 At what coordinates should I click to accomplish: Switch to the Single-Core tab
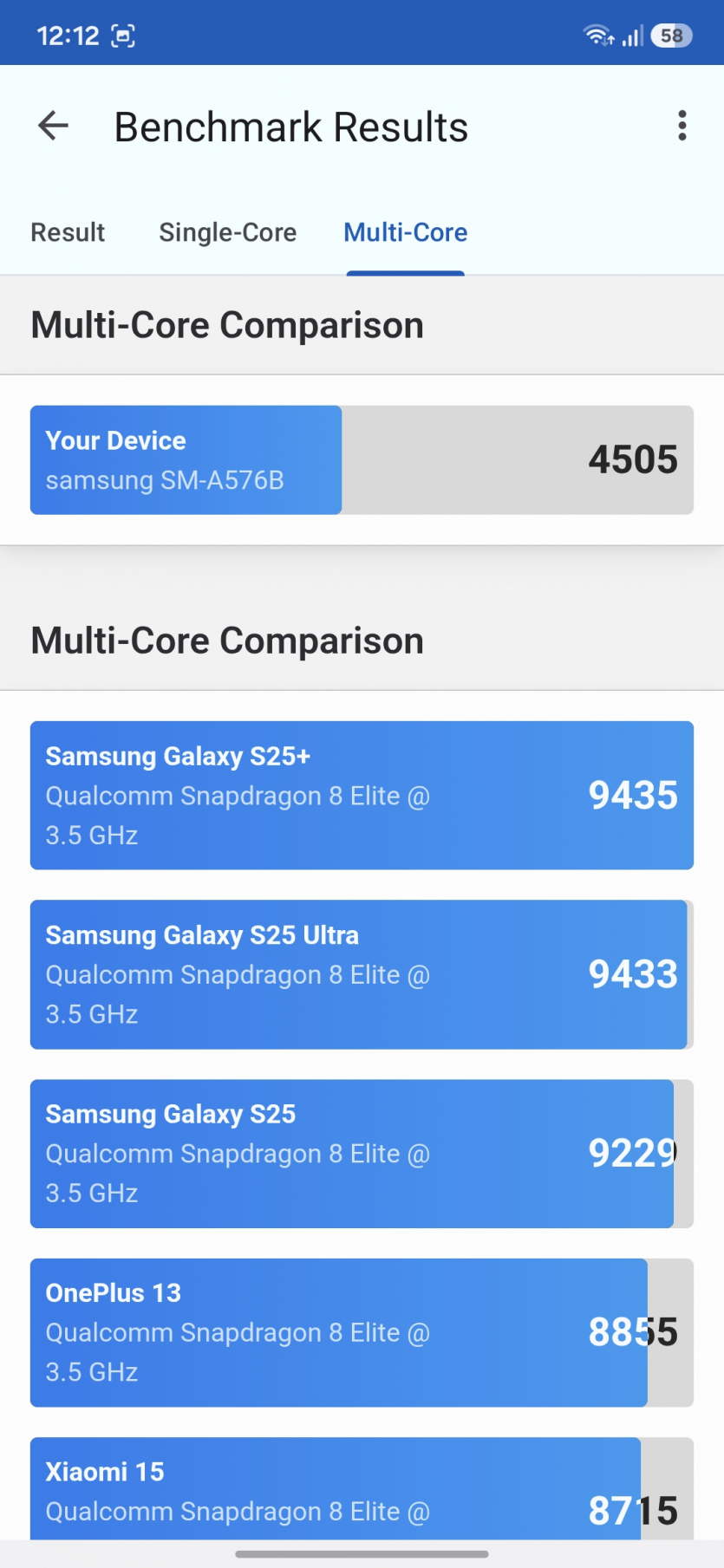[227, 232]
